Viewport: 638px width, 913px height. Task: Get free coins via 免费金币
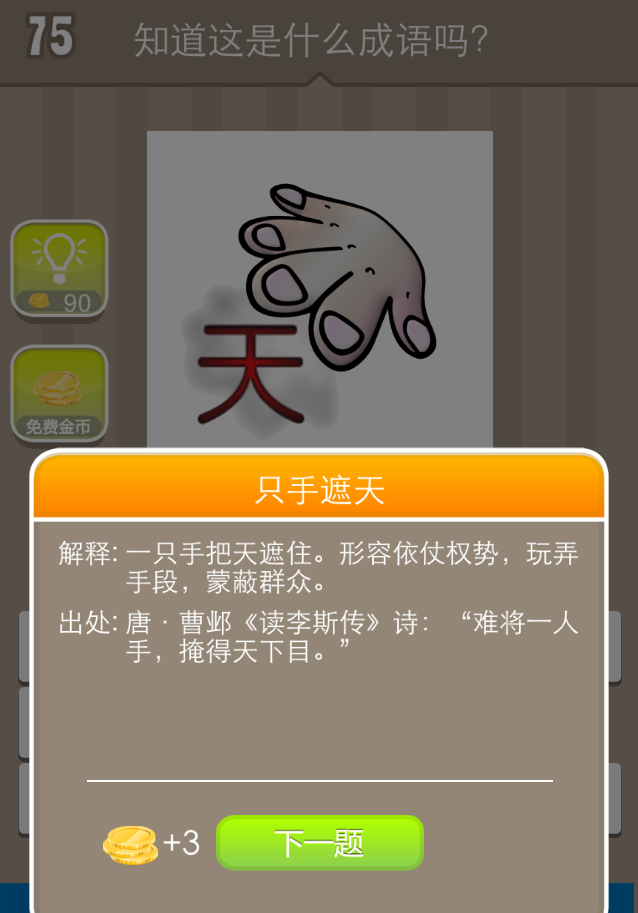click(x=59, y=394)
